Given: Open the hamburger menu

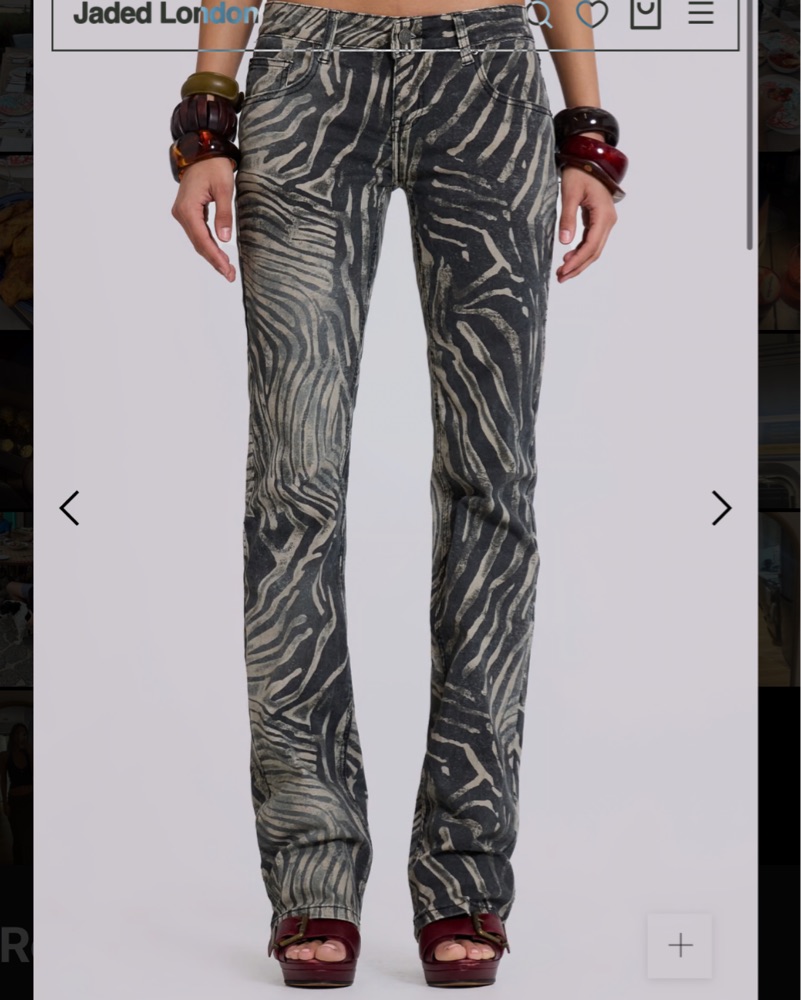Looking at the screenshot, I should point(700,13).
